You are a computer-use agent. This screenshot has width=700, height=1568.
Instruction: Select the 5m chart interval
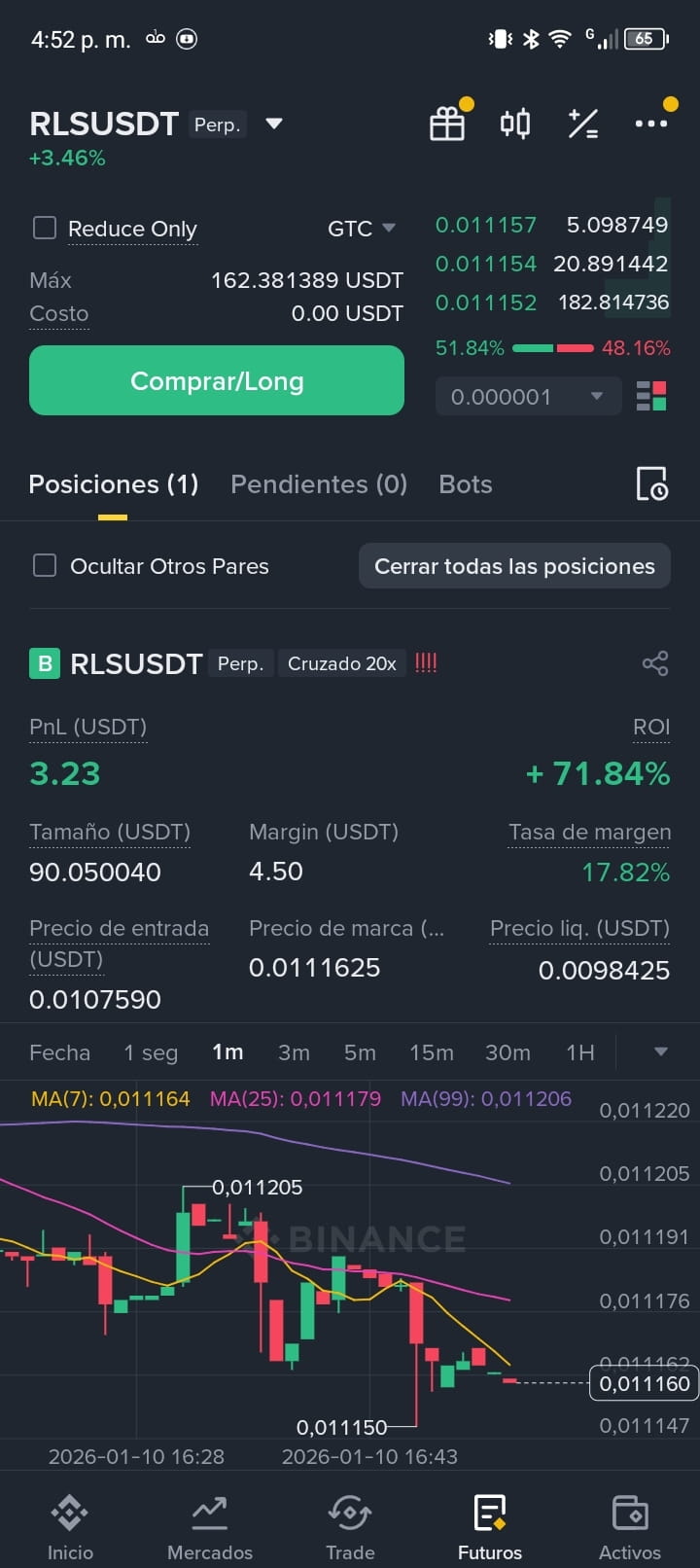pyautogui.click(x=360, y=1052)
